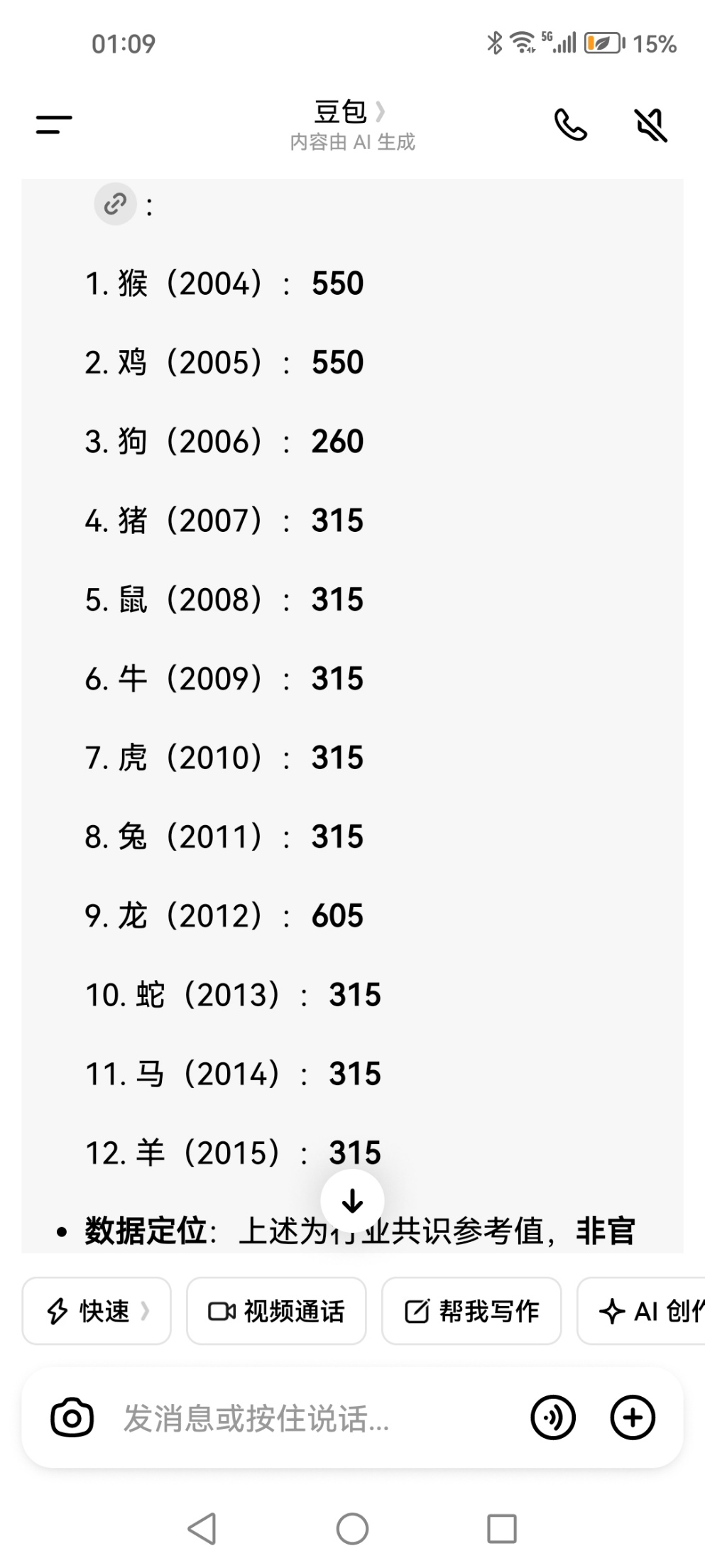This screenshot has height=1568, width=705.
Task: Jump to bottom with the down arrow
Action: coord(352,1201)
